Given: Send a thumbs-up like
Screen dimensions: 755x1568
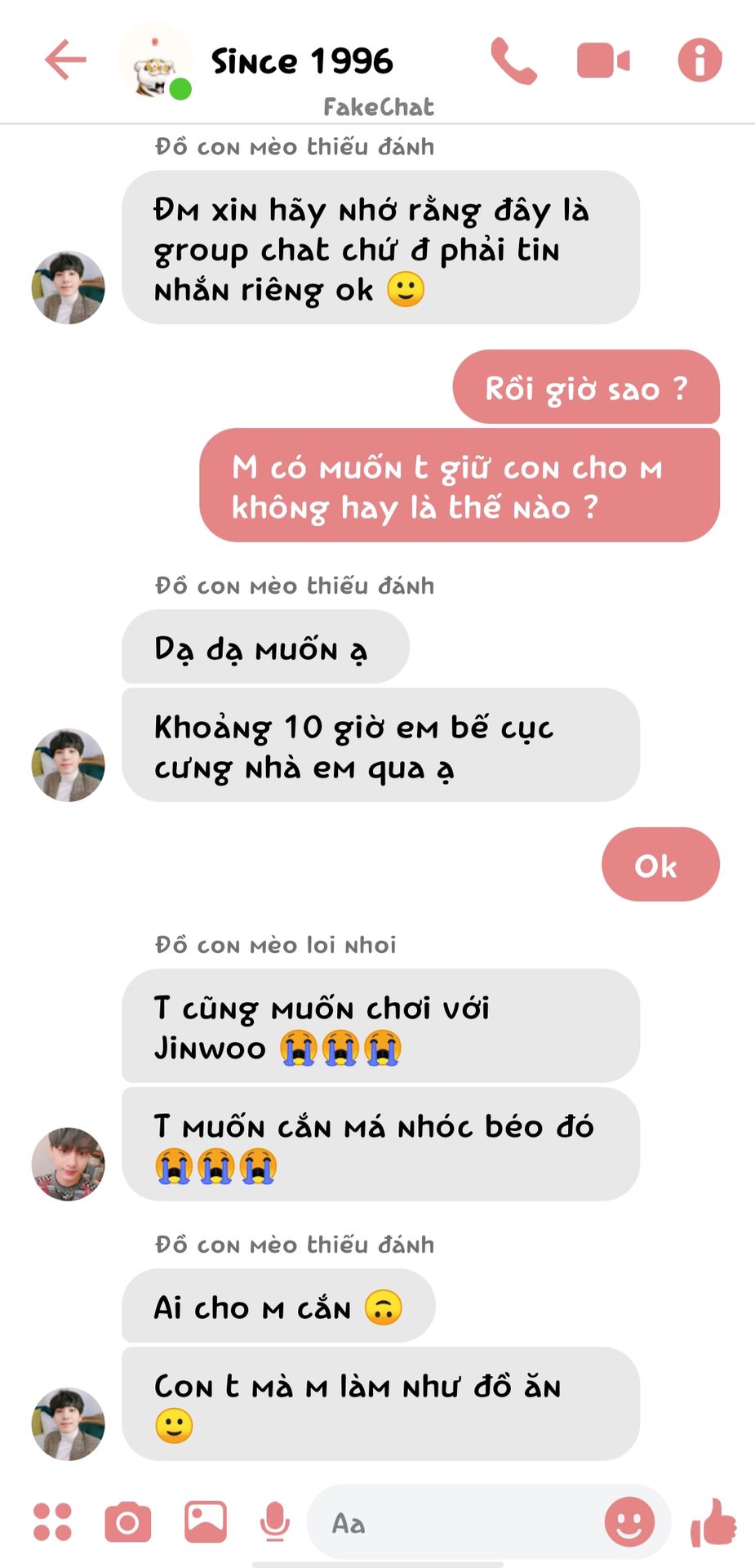Looking at the screenshot, I should 713,1522.
